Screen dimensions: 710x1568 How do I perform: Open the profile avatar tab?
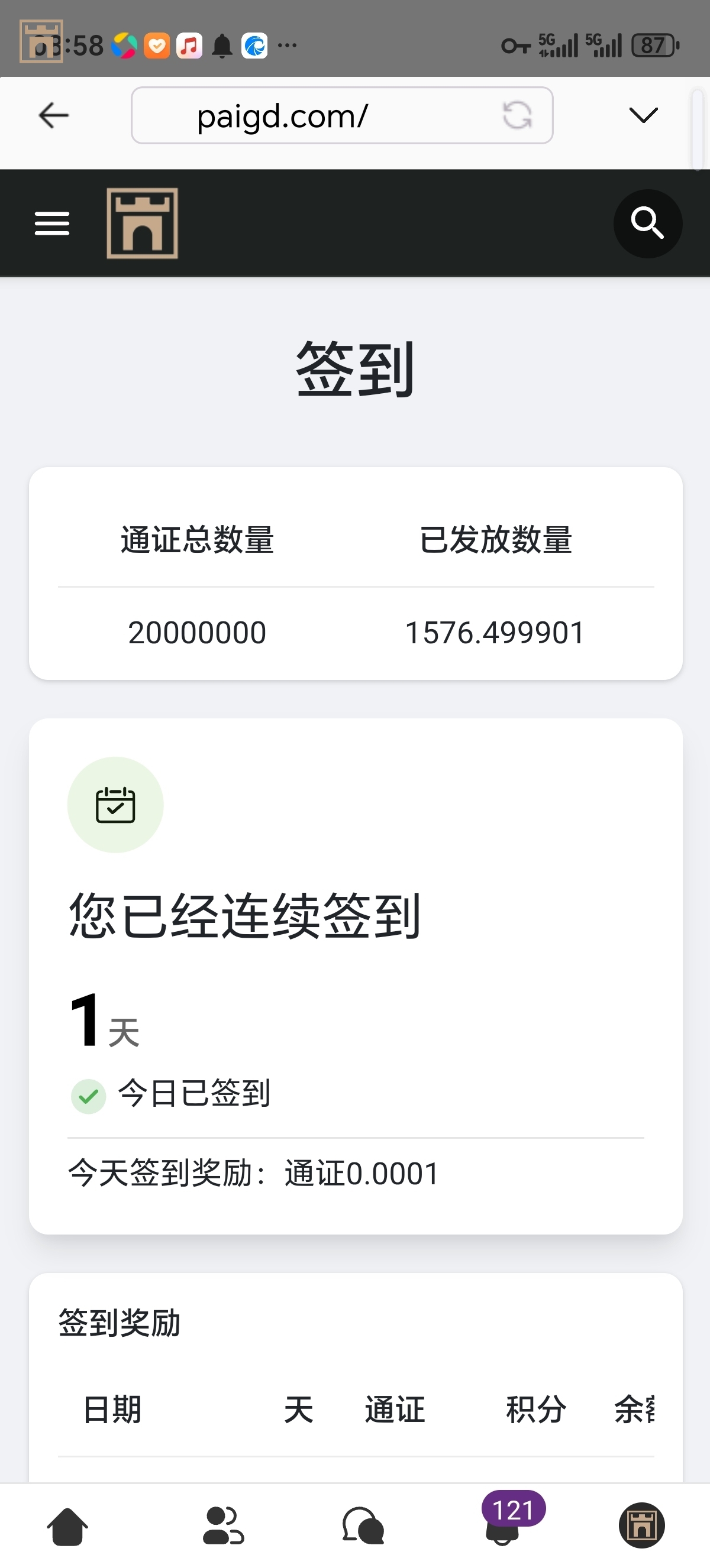point(641,1526)
